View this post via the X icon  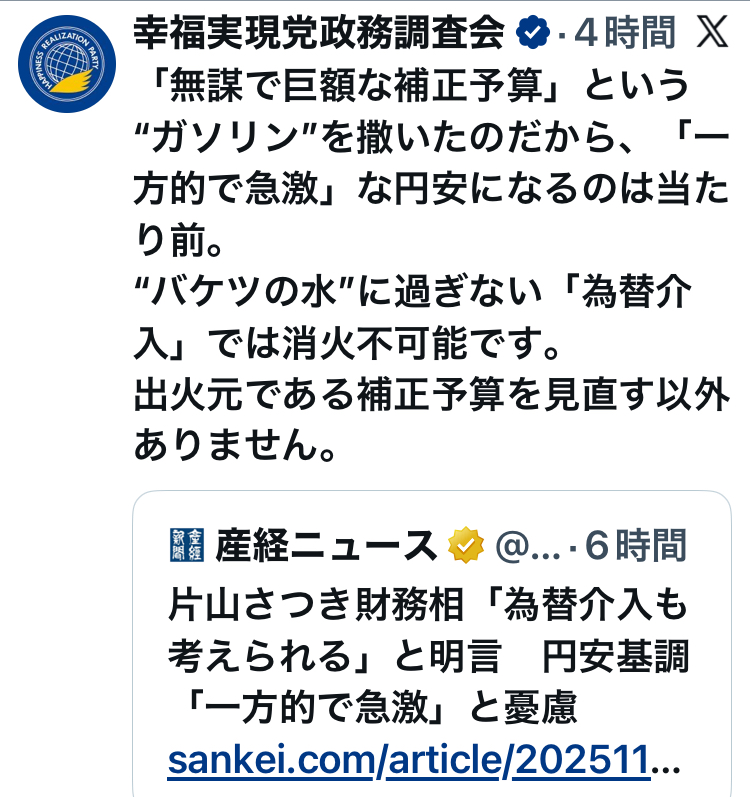point(712,34)
